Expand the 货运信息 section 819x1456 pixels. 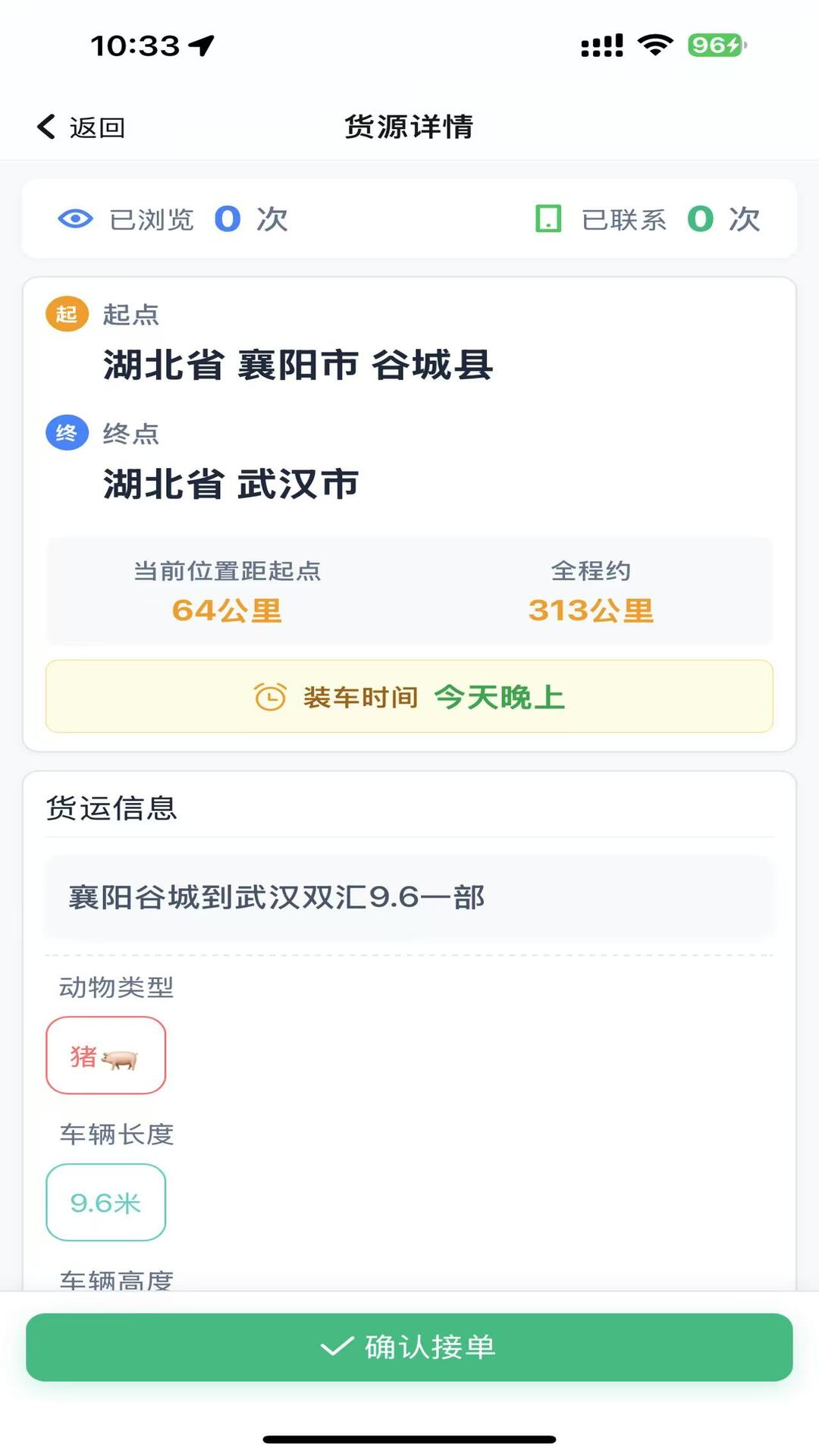tap(112, 808)
